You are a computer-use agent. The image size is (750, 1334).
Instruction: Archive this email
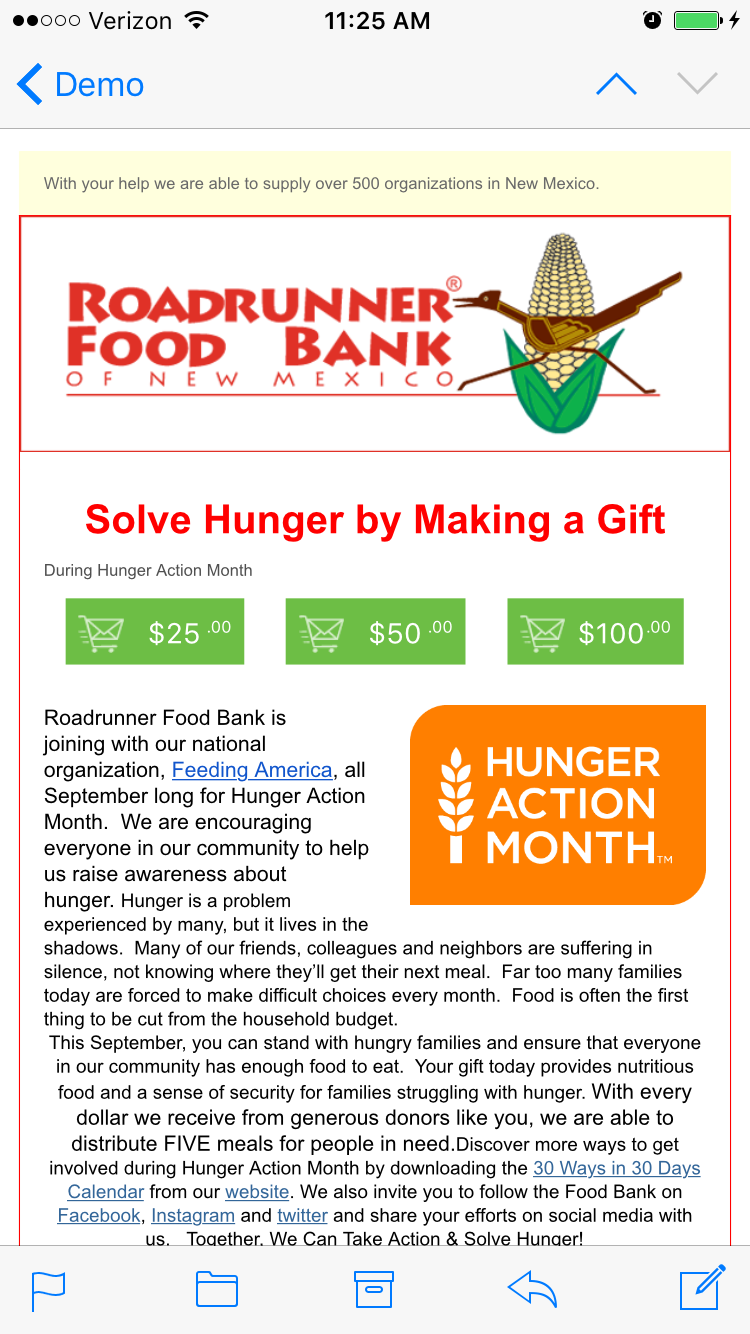(375, 1290)
